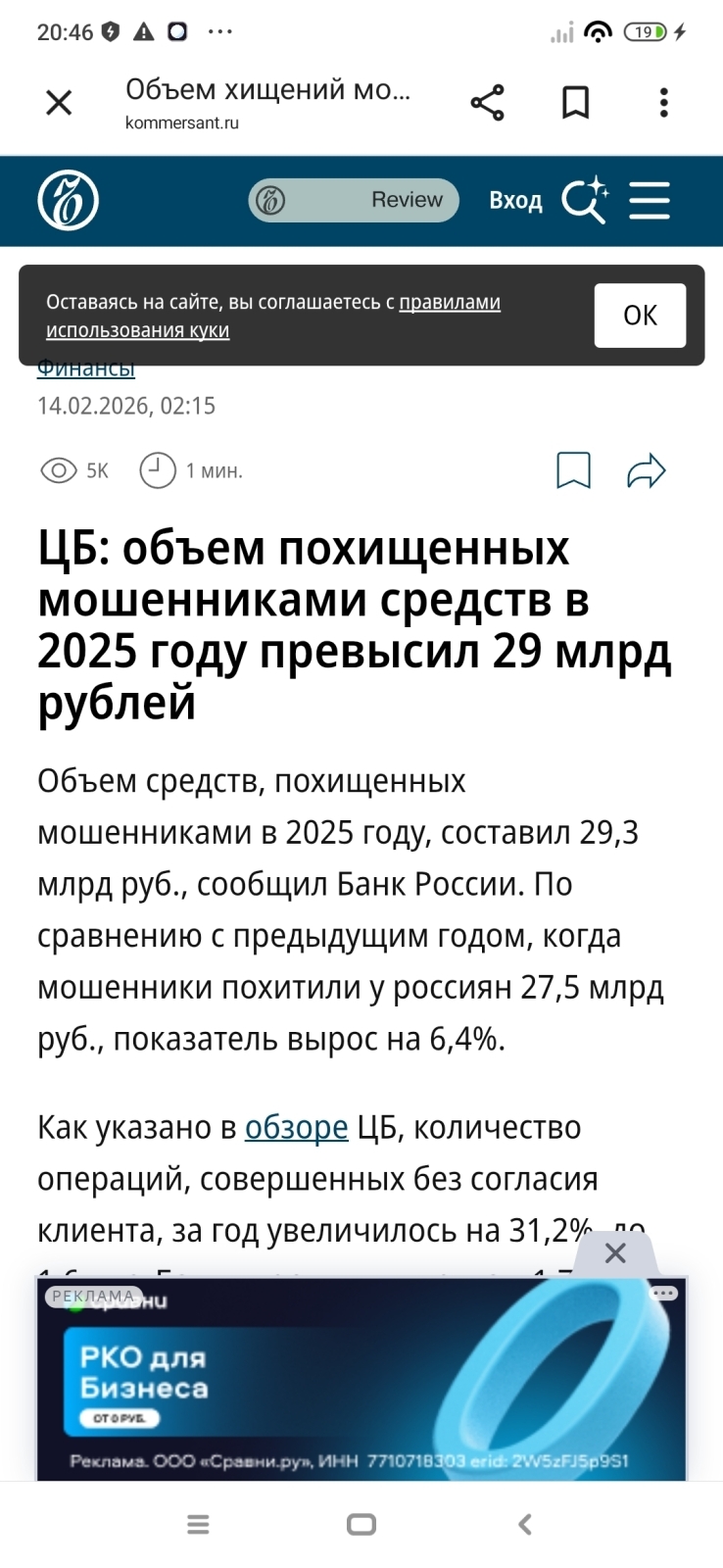This screenshot has width=723, height=1568.
Task: Open ad options three-dot icon
Action: coord(664,1294)
